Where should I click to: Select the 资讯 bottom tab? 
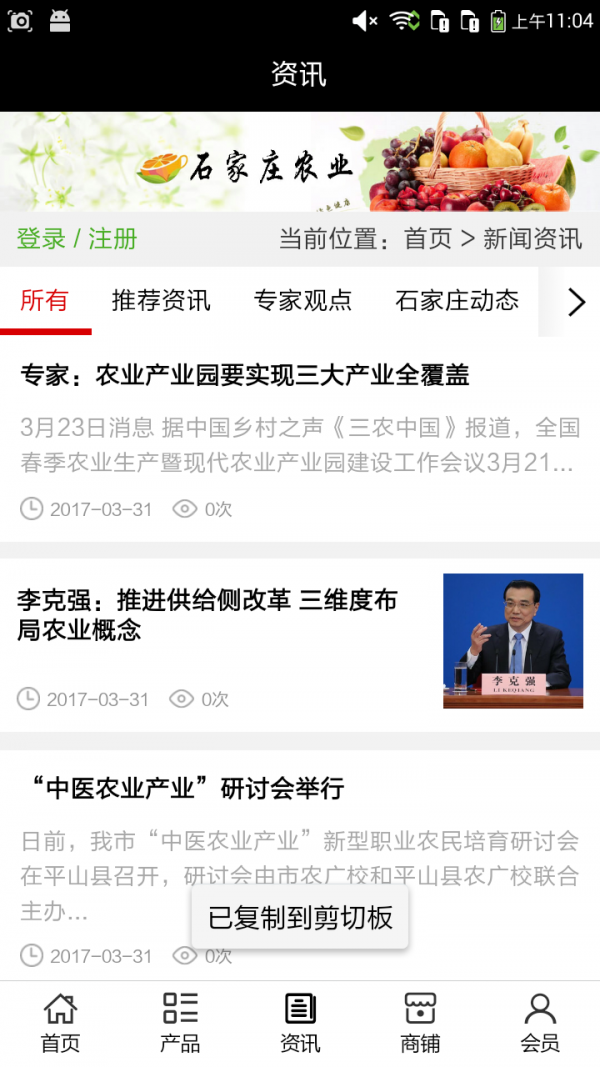tap(300, 1023)
